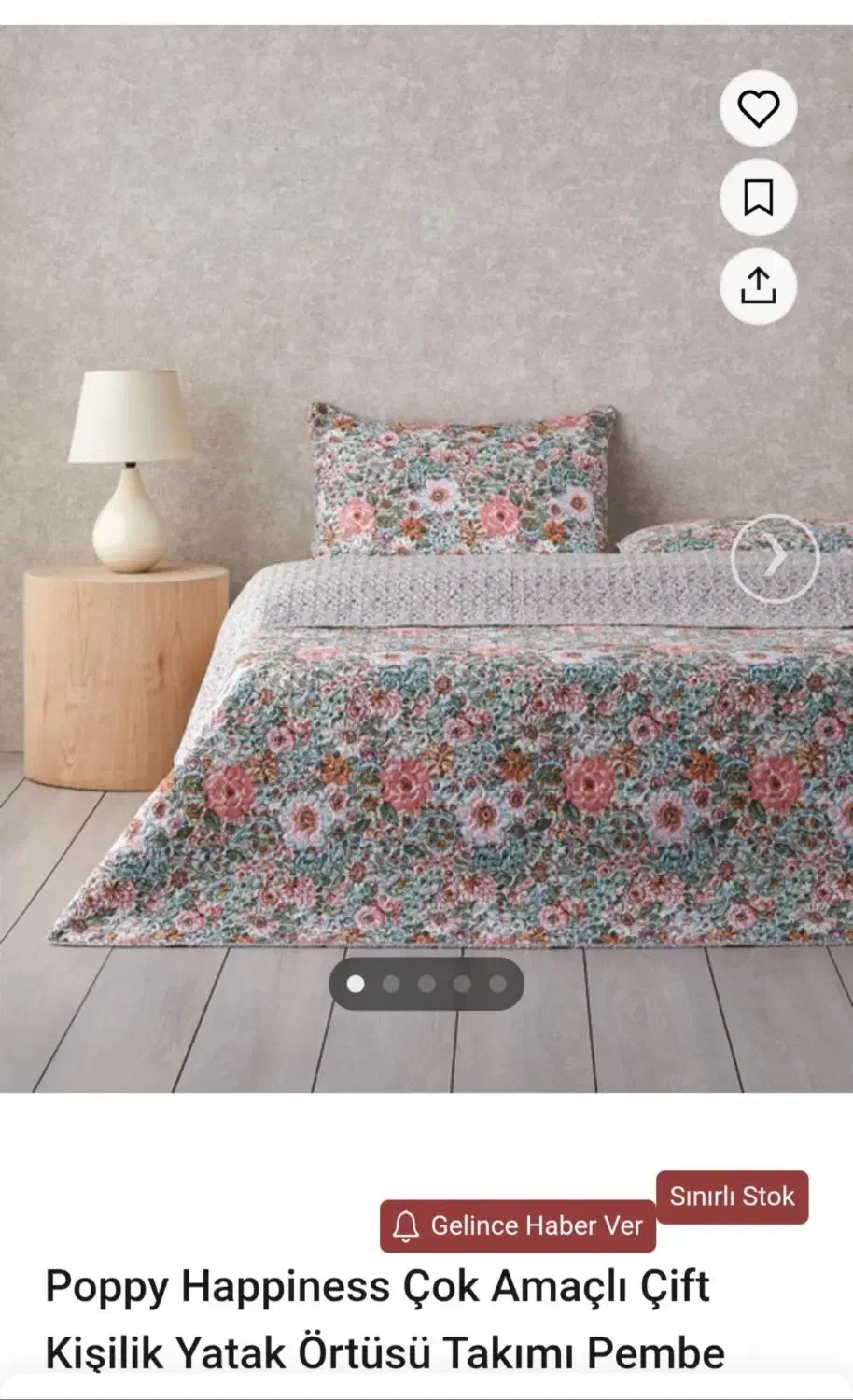Tap the image carousel page dots
This screenshot has height=1400, width=853.
(x=426, y=984)
